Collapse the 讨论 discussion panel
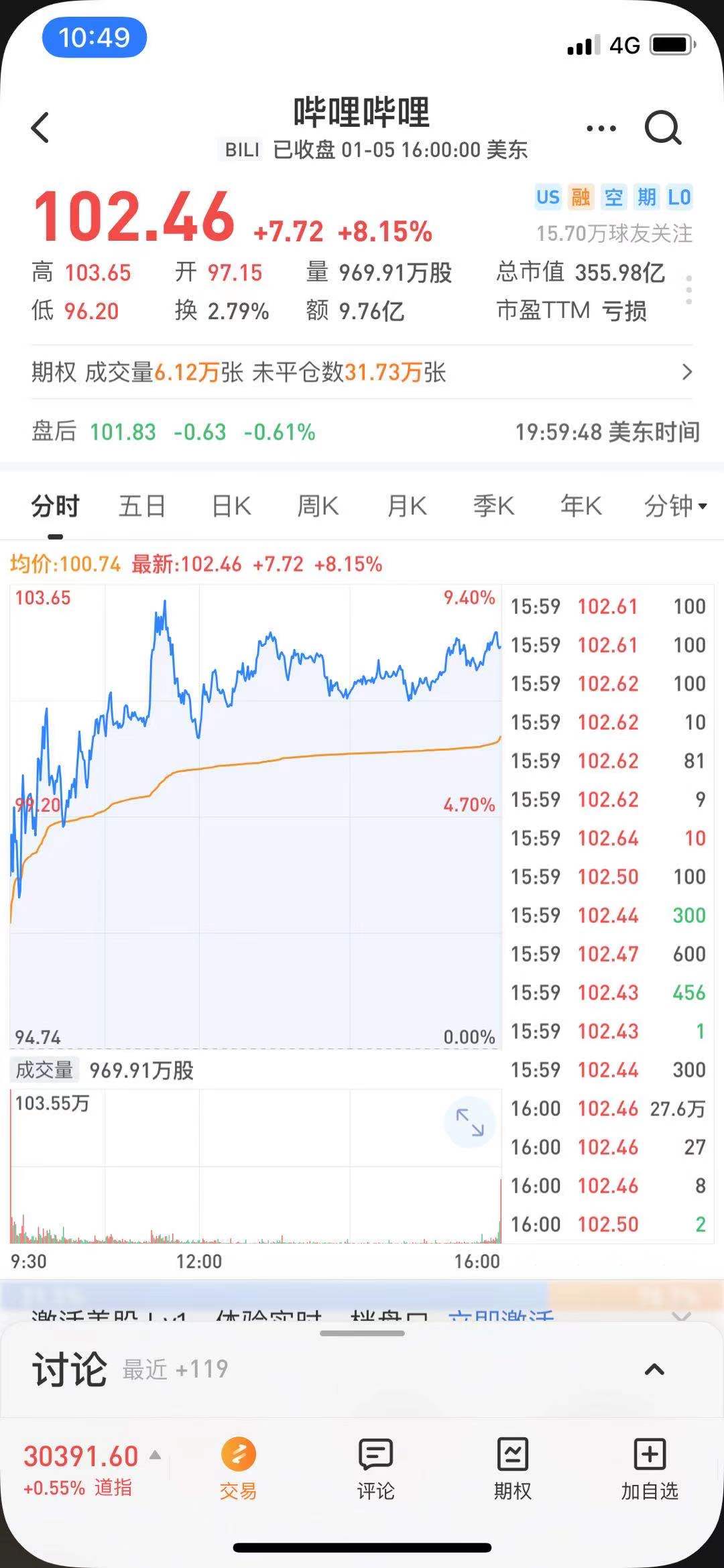This screenshot has width=724, height=1568. point(655,1368)
